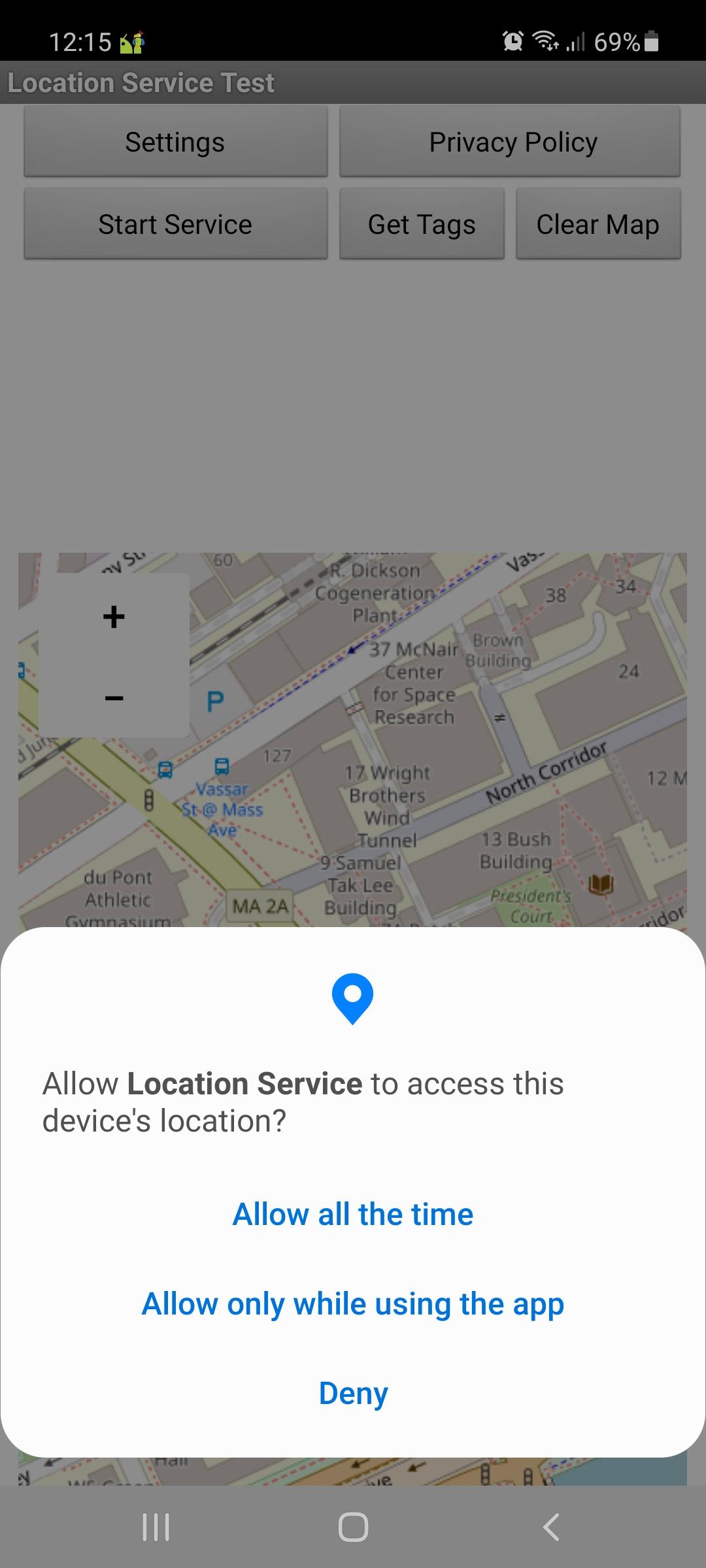Go back with the navigation bar

[551, 1527]
